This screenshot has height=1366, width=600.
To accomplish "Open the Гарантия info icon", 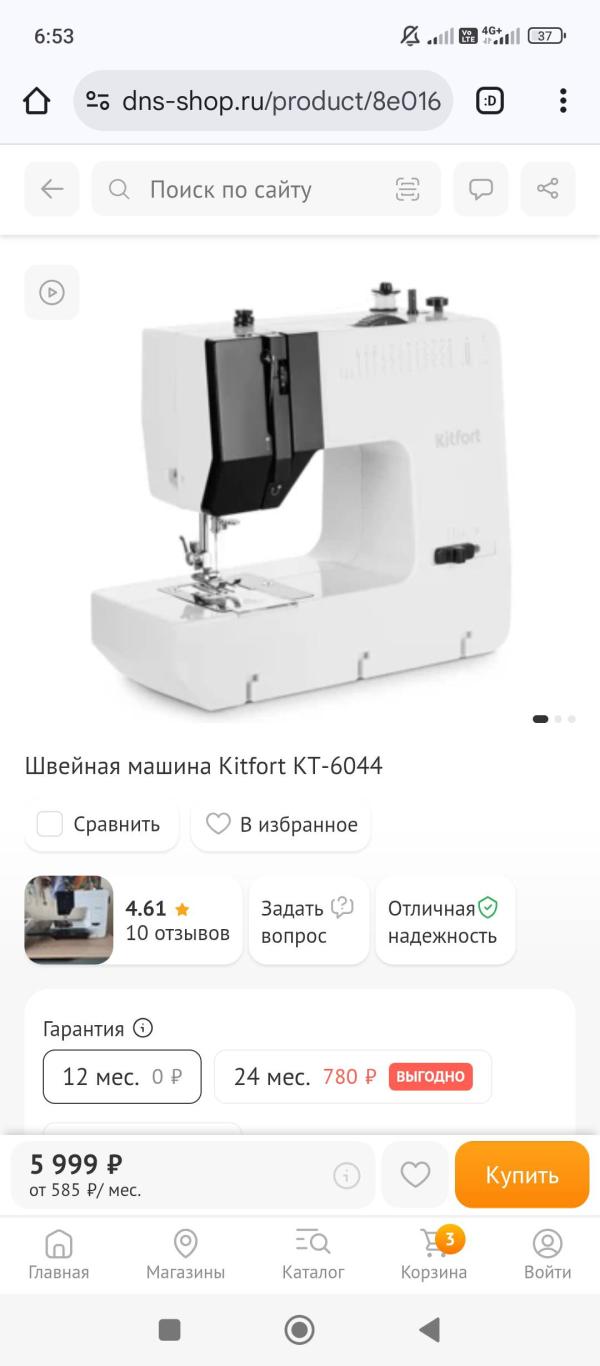I will [143, 1028].
